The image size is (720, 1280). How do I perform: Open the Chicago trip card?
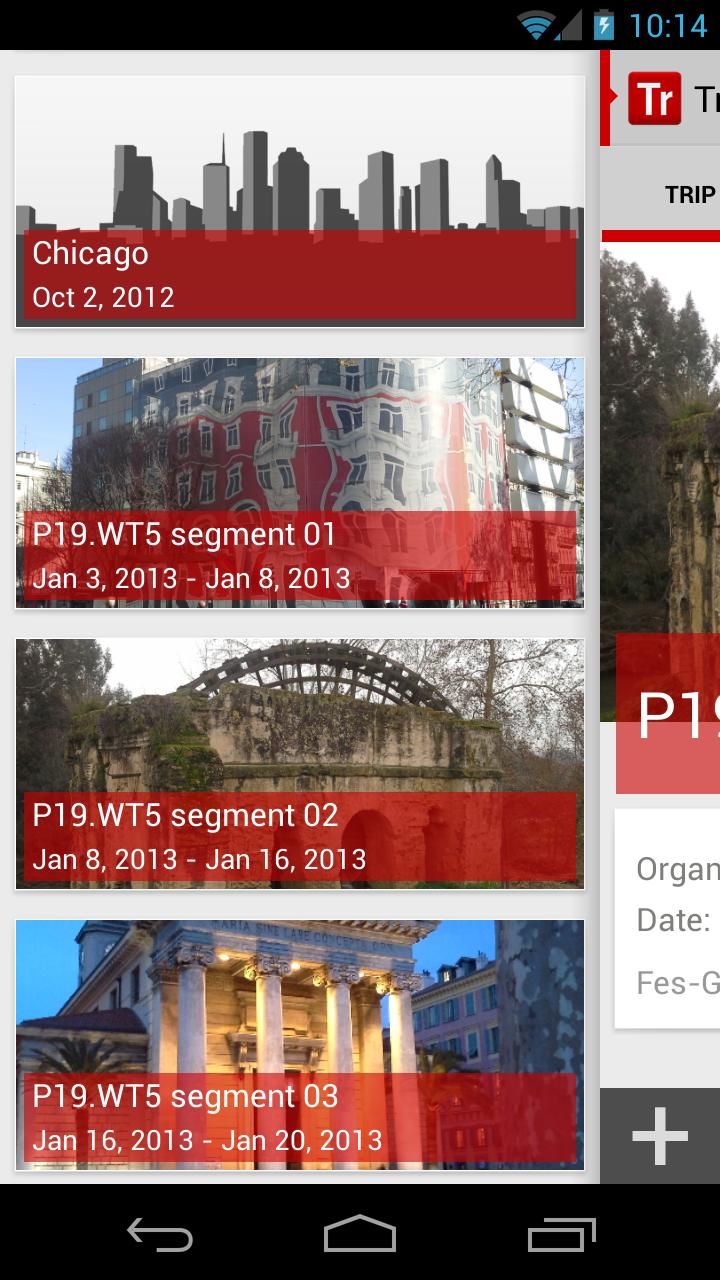299,202
